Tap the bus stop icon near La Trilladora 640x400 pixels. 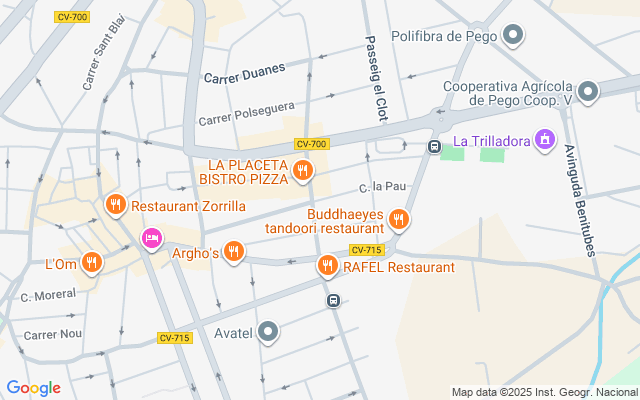click(434, 146)
